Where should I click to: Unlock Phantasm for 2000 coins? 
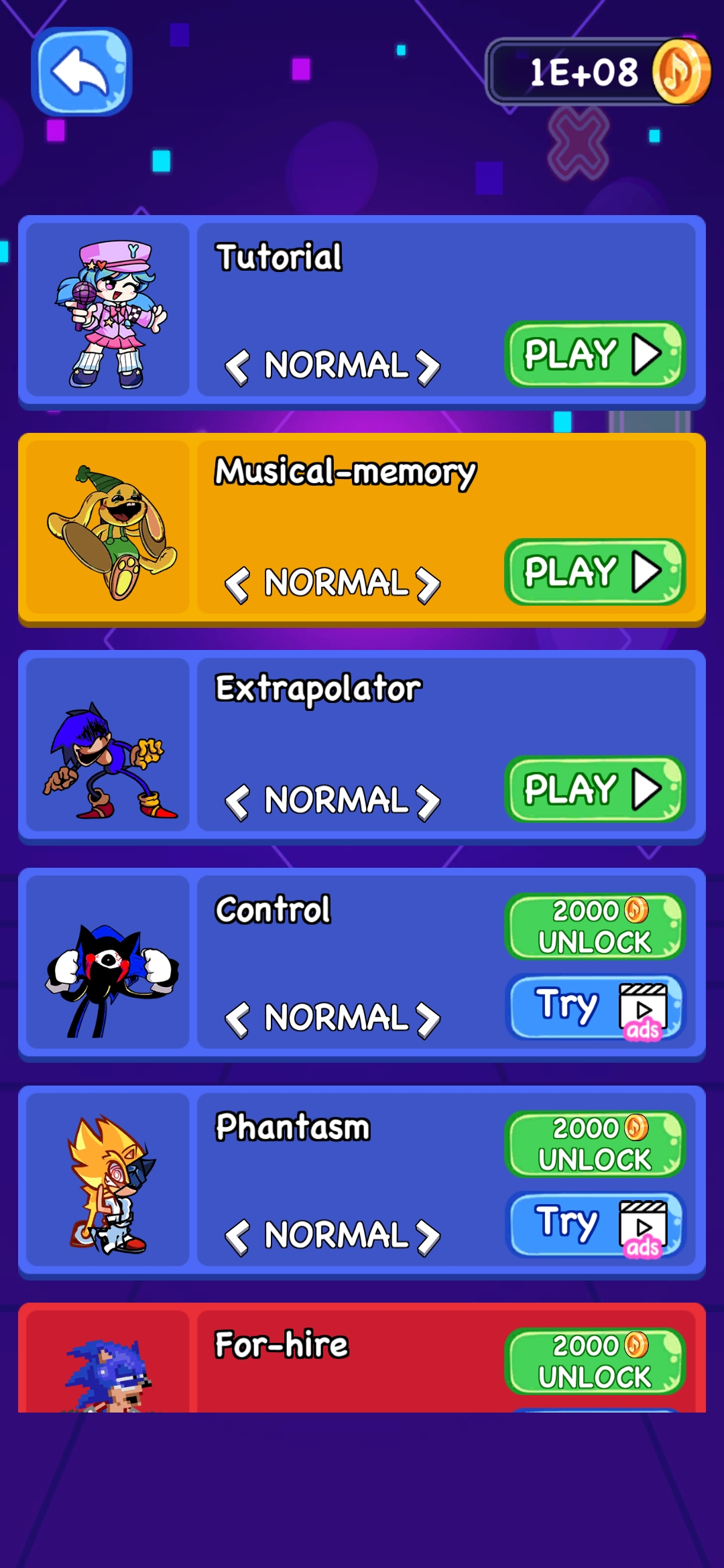pos(594,1144)
